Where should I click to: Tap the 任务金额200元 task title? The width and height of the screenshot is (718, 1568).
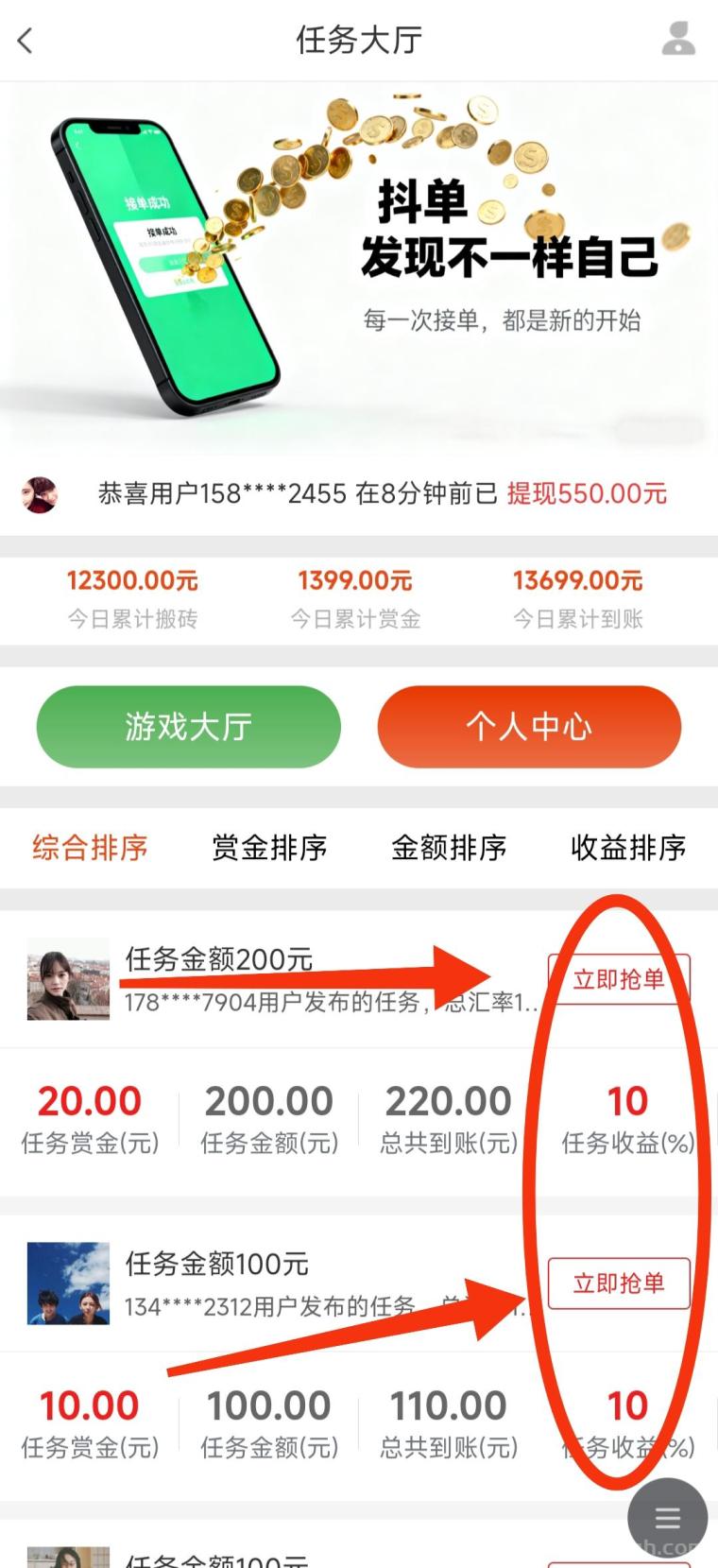tap(219, 958)
